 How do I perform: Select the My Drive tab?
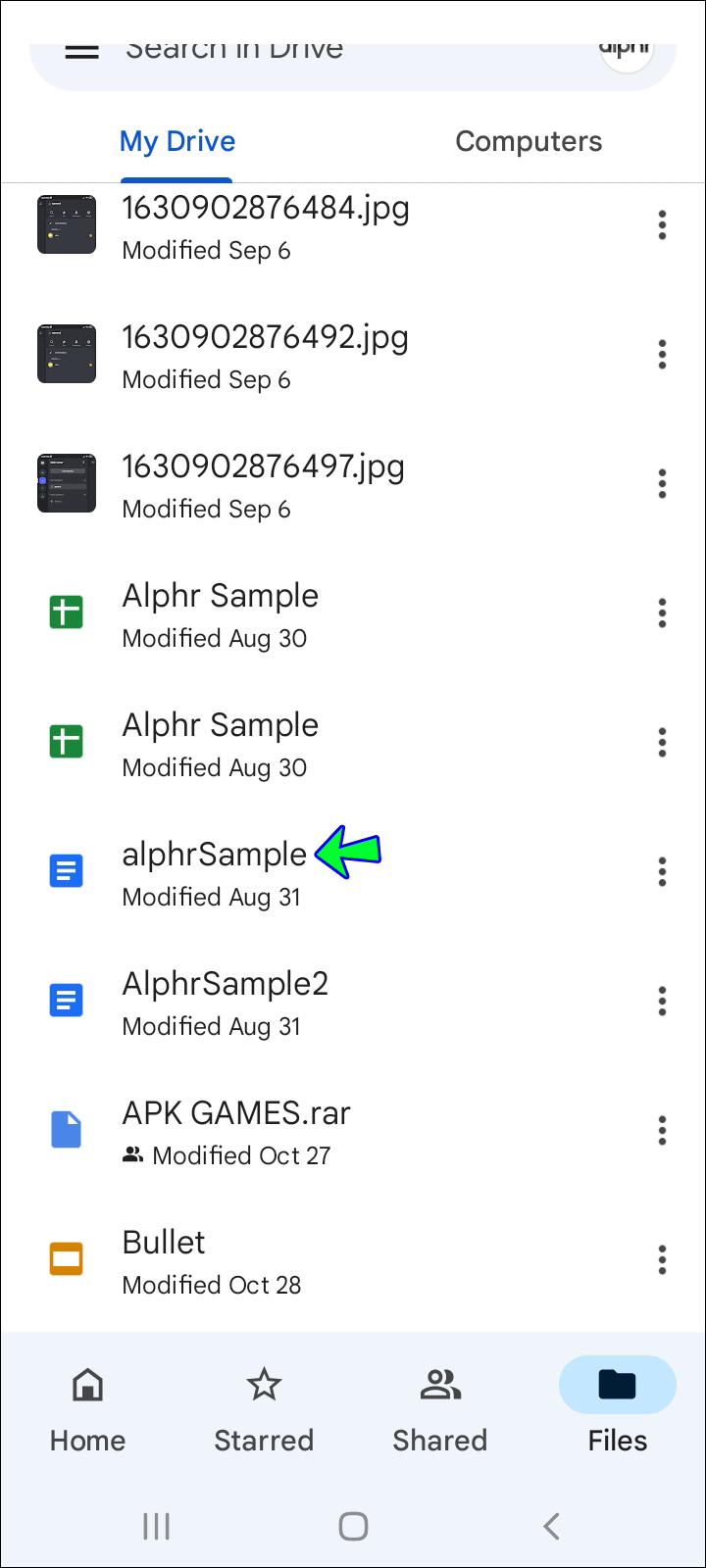coord(177,141)
